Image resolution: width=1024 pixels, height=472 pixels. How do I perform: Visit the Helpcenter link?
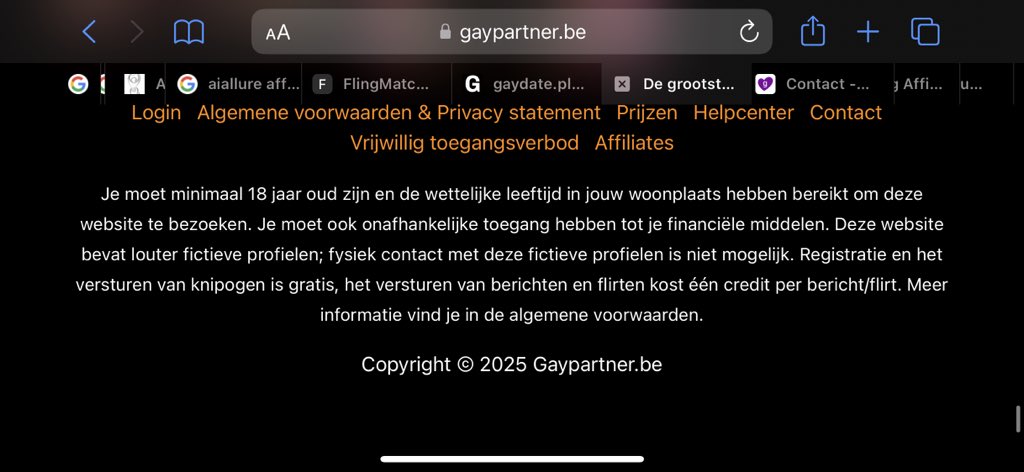tap(743, 112)
